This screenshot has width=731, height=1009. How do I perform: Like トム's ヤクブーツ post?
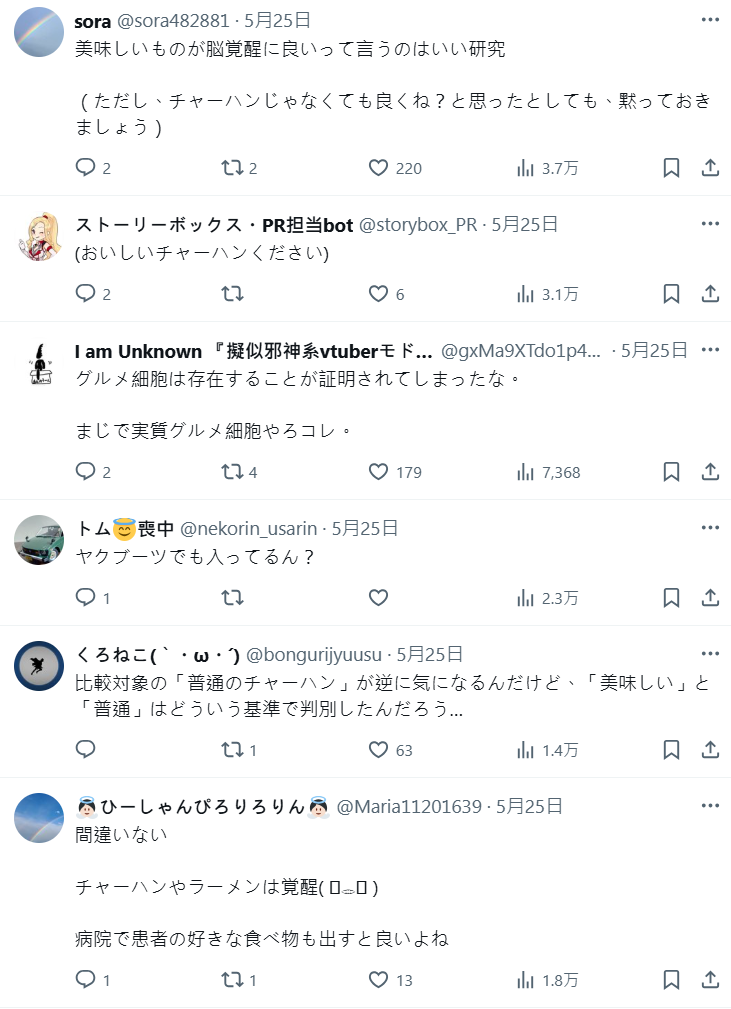[x=378, y=598]
